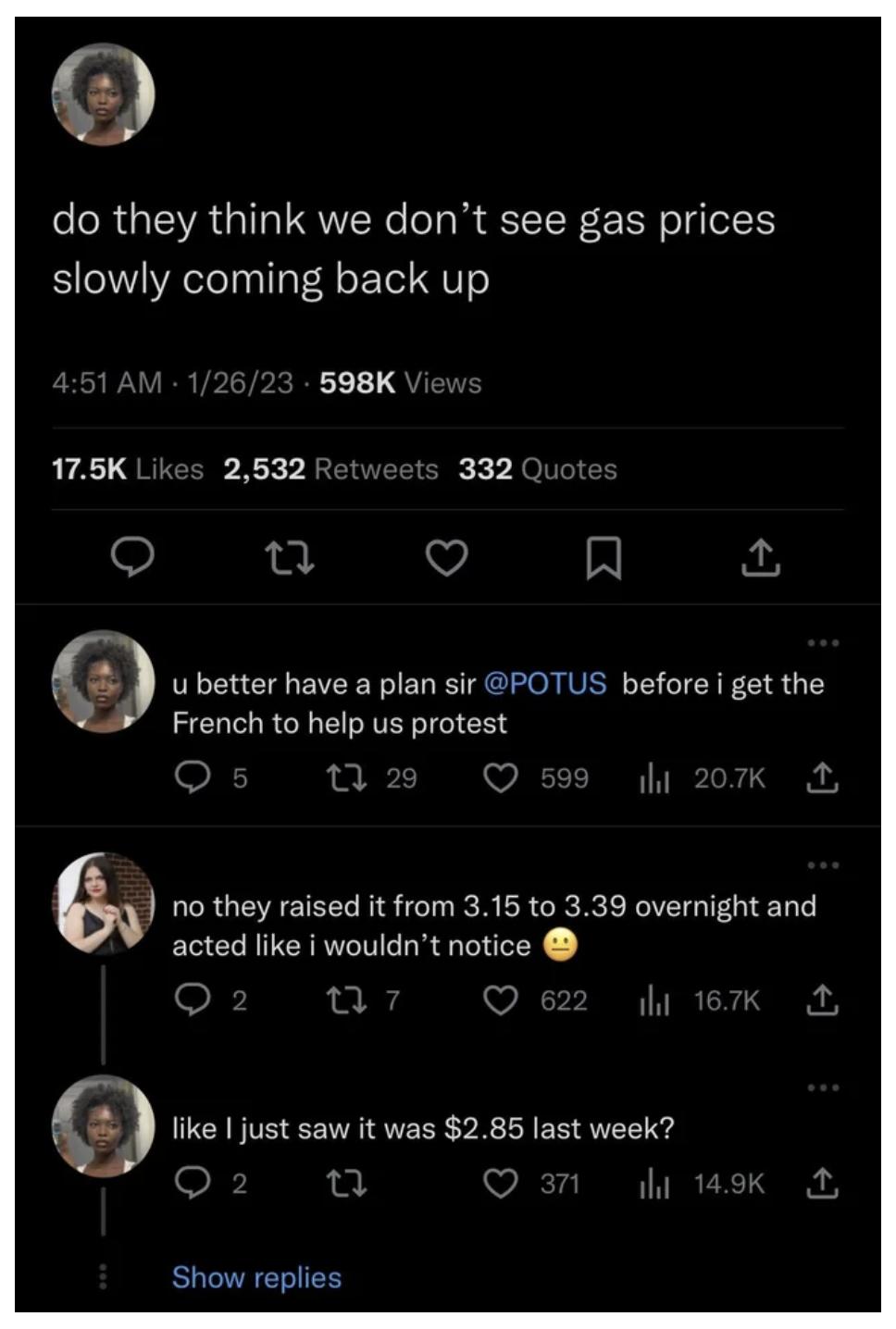Like the main tweet
The height and width of the screenshot is (1329, 896).
tap(446, 559)
